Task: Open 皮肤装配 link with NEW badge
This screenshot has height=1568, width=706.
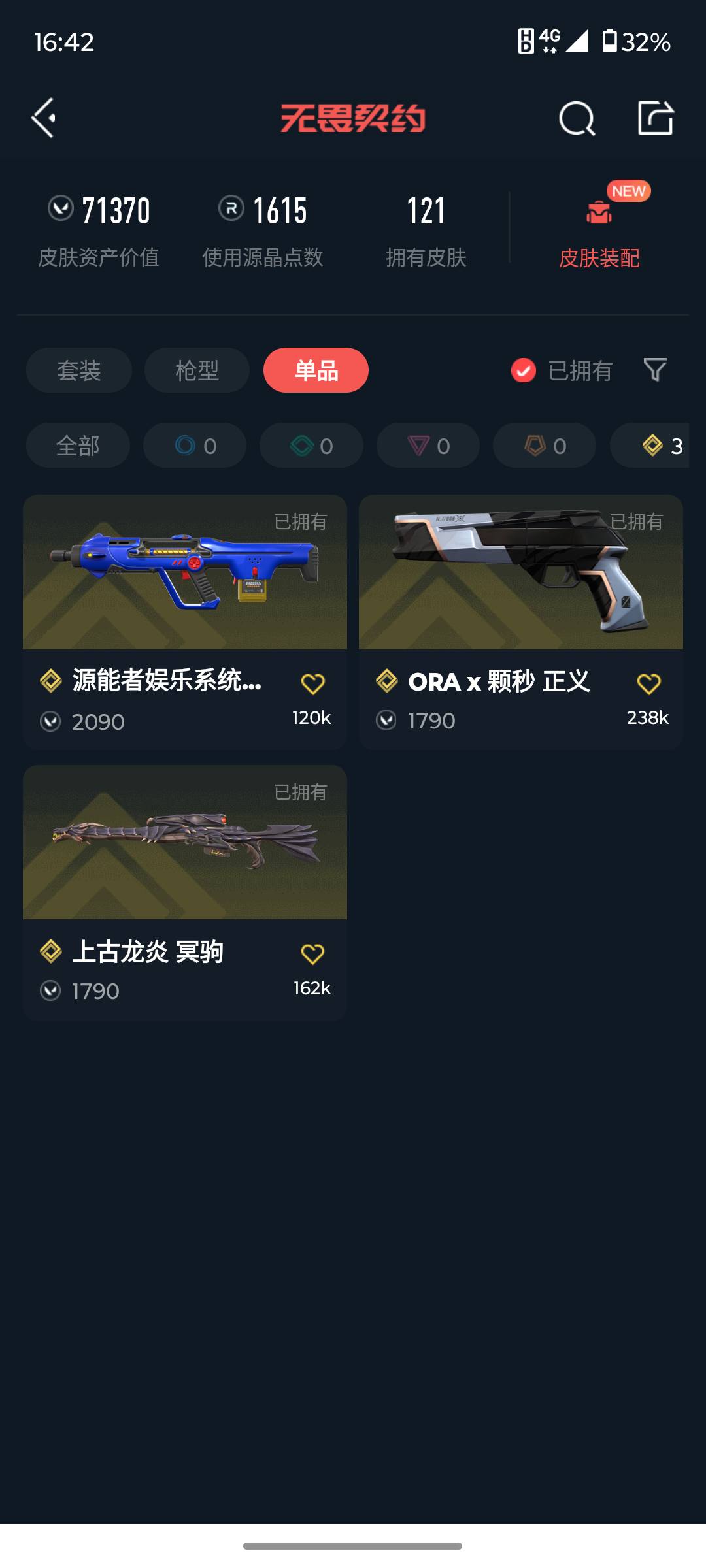Action: point(599,257)
